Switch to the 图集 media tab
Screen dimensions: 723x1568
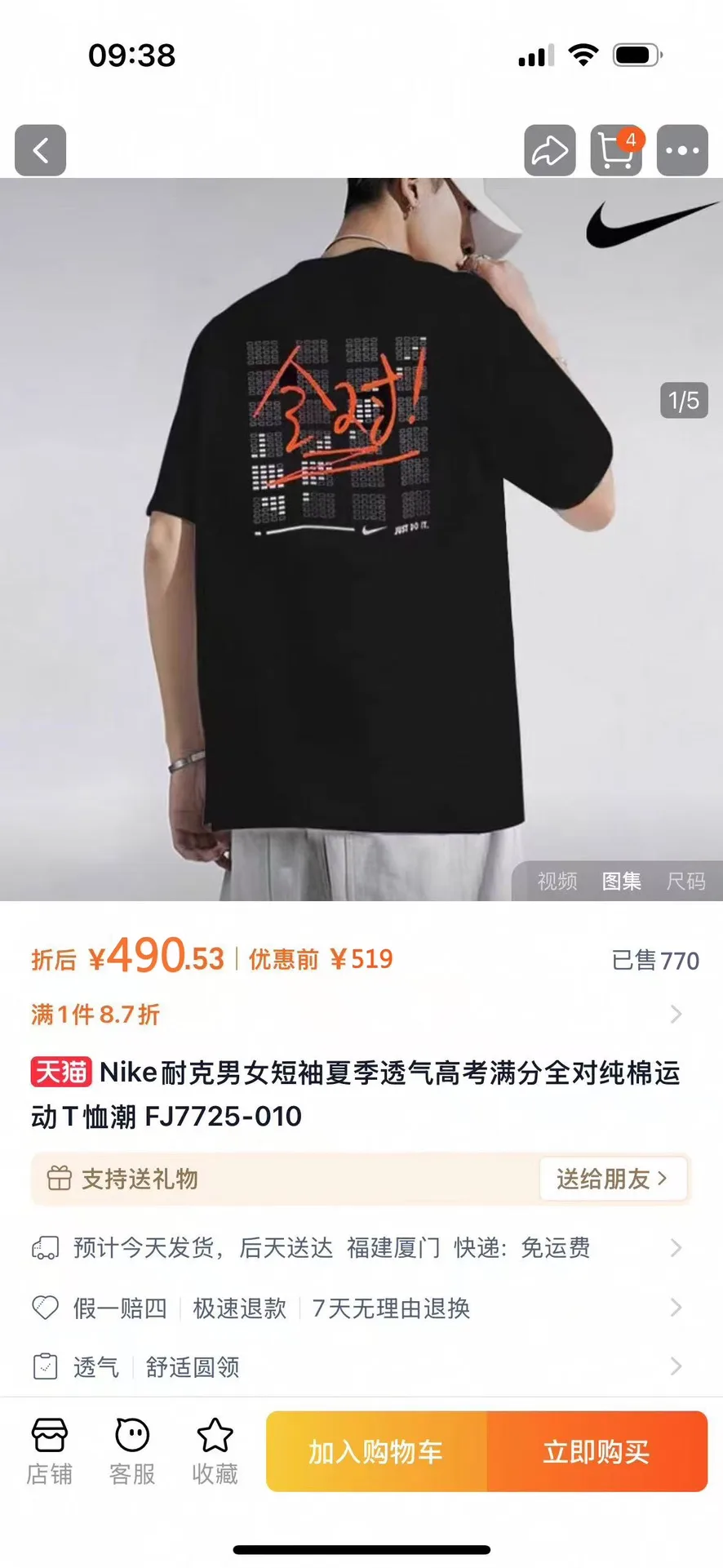click(x=621, y=881)
